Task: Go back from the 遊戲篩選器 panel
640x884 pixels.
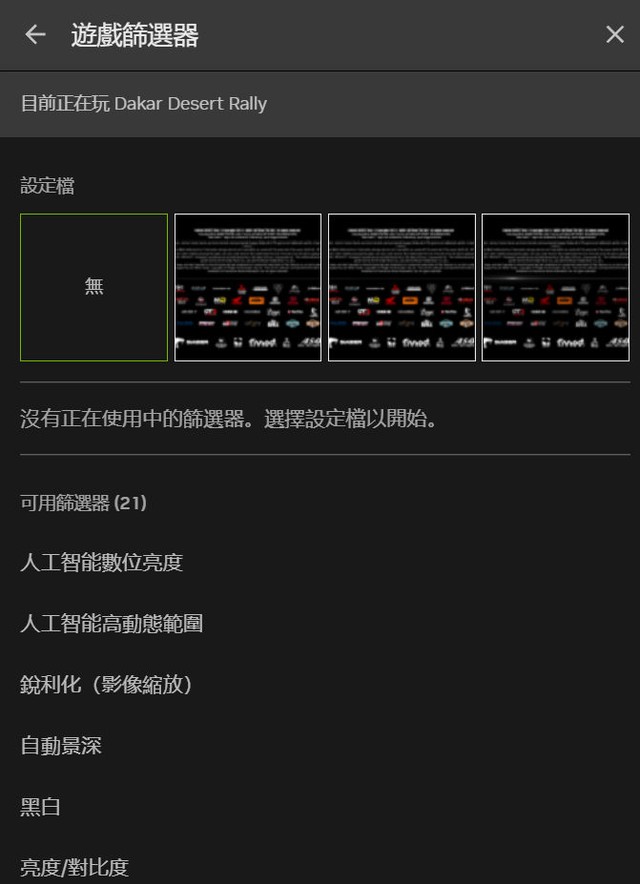Action: 36,35
